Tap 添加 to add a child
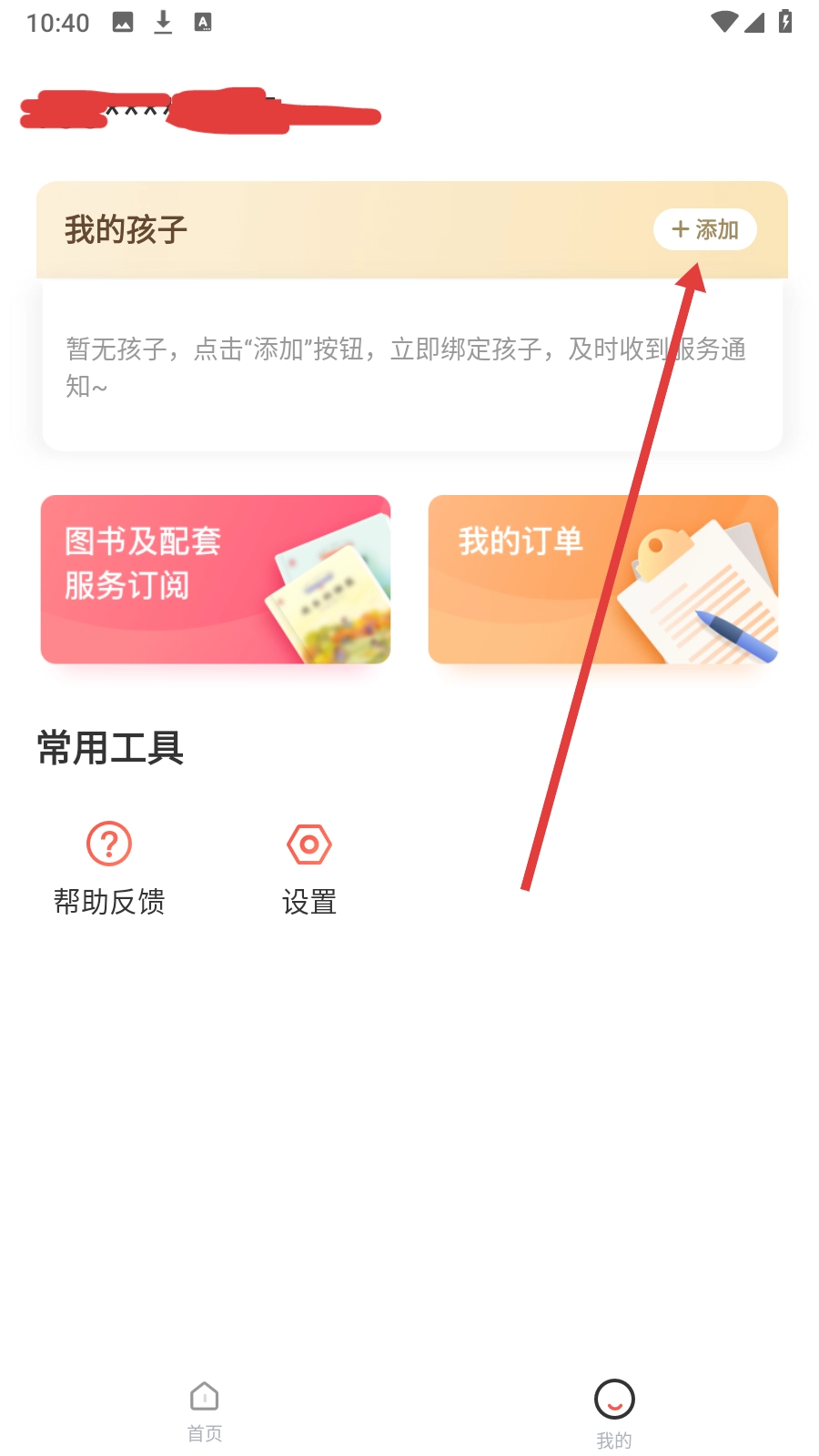Viewport: 819px width, 1456px height. tap(705, 229)
